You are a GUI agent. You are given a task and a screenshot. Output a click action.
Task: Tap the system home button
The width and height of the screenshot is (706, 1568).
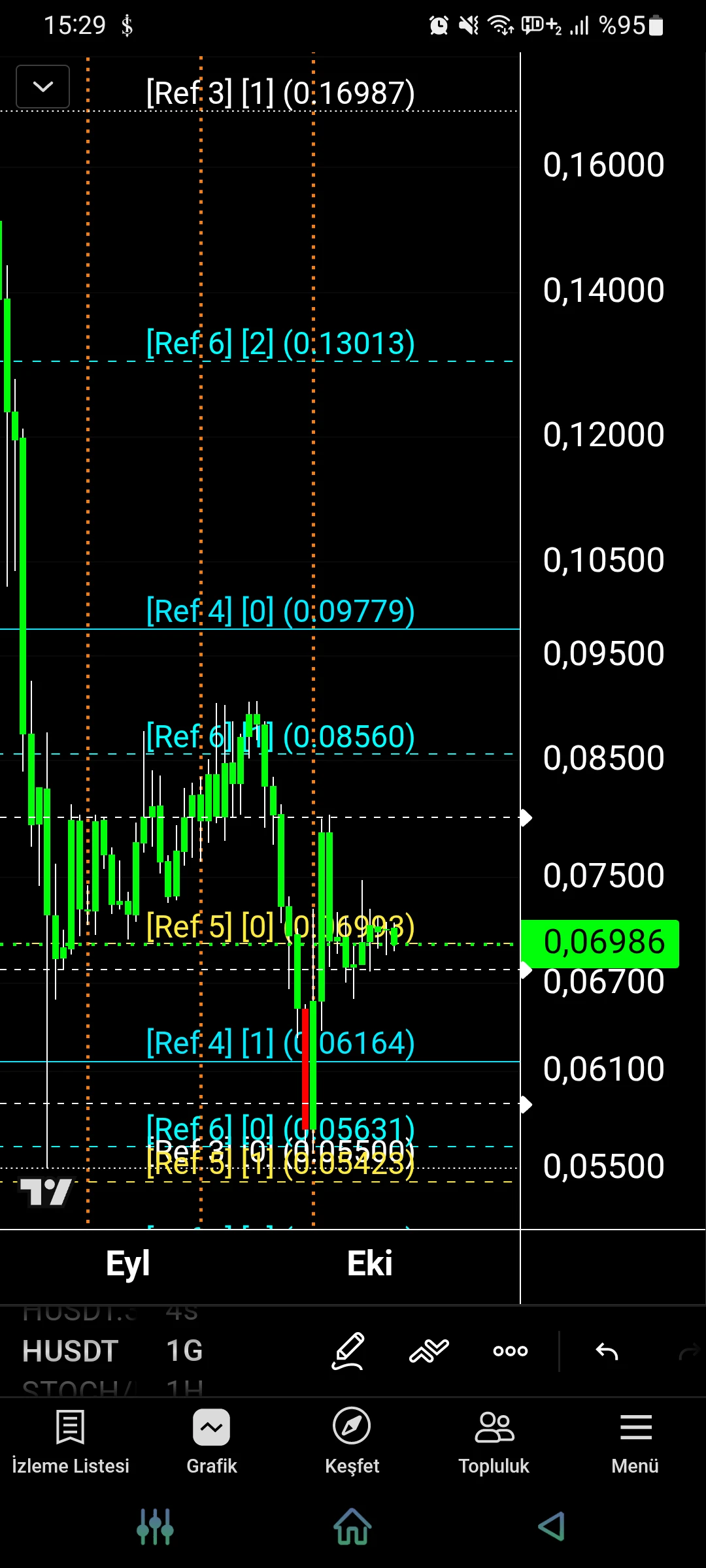tap(352, 1526)
